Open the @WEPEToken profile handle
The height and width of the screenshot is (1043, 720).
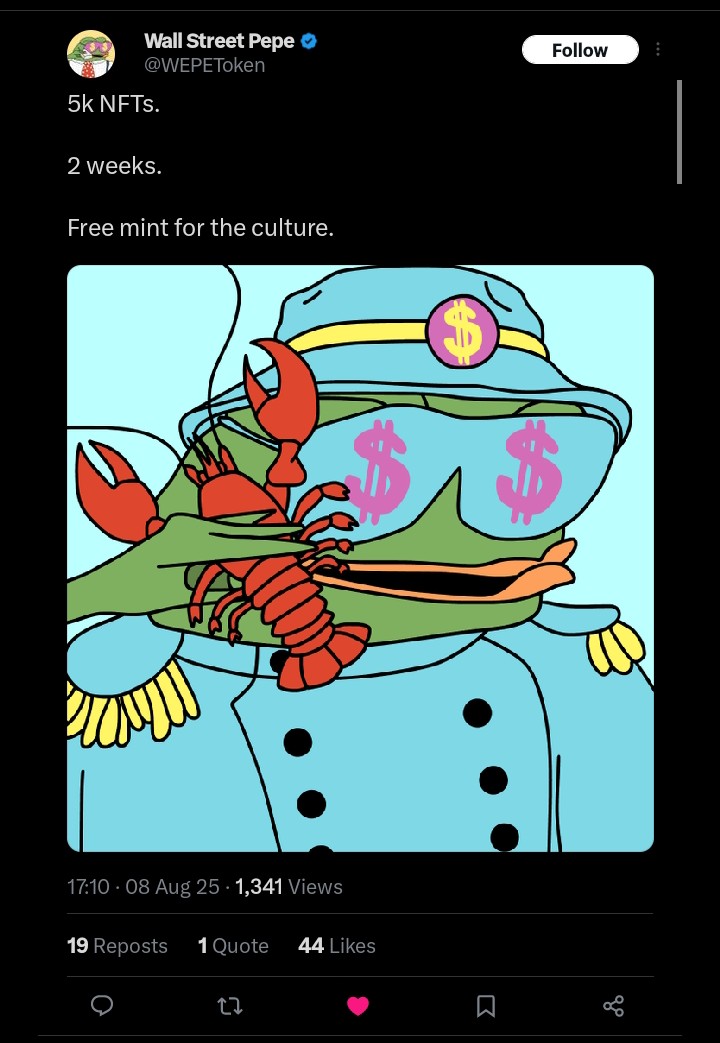(x=204, y=65)
